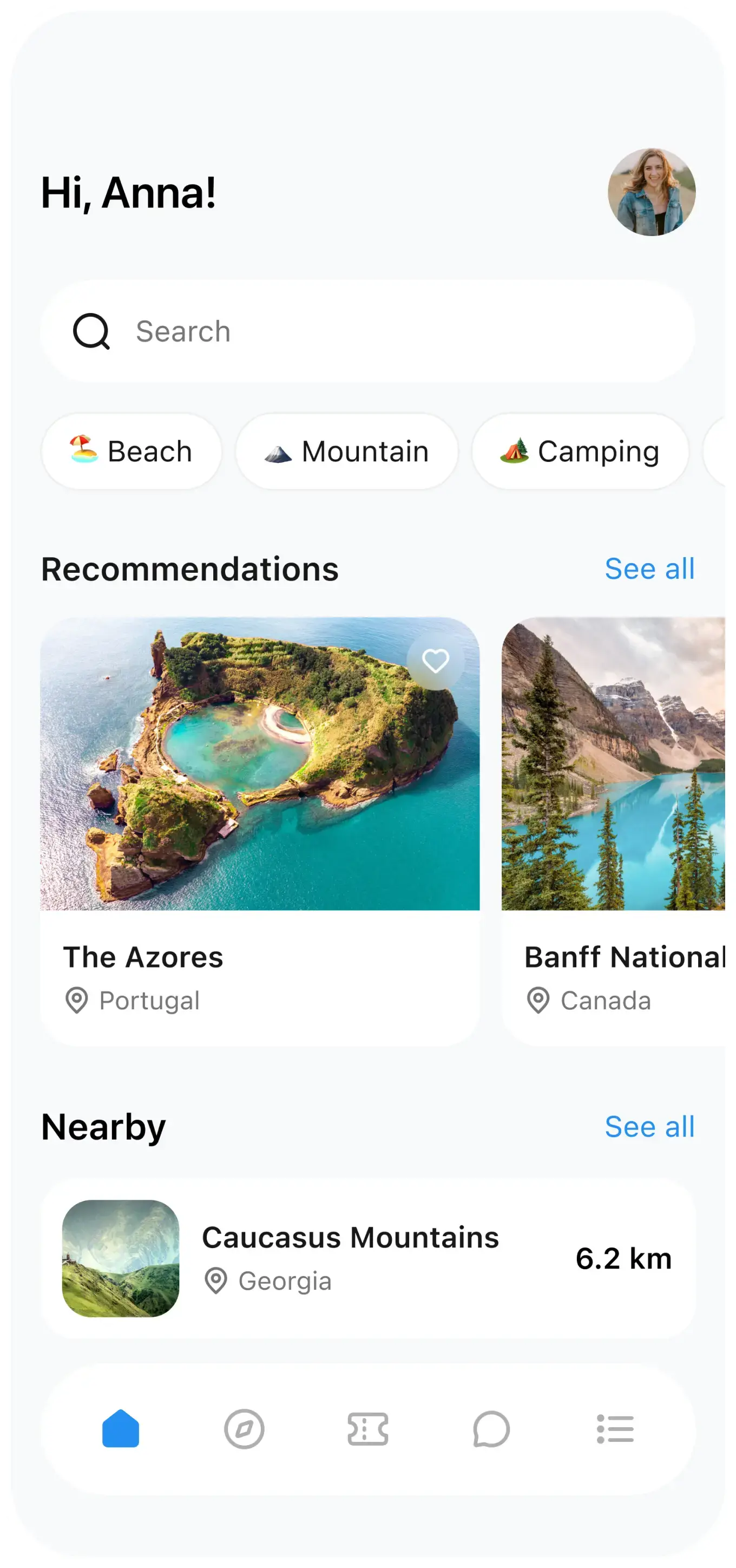Tap the Search field
736x1568 pixels.
click(367, 332)
